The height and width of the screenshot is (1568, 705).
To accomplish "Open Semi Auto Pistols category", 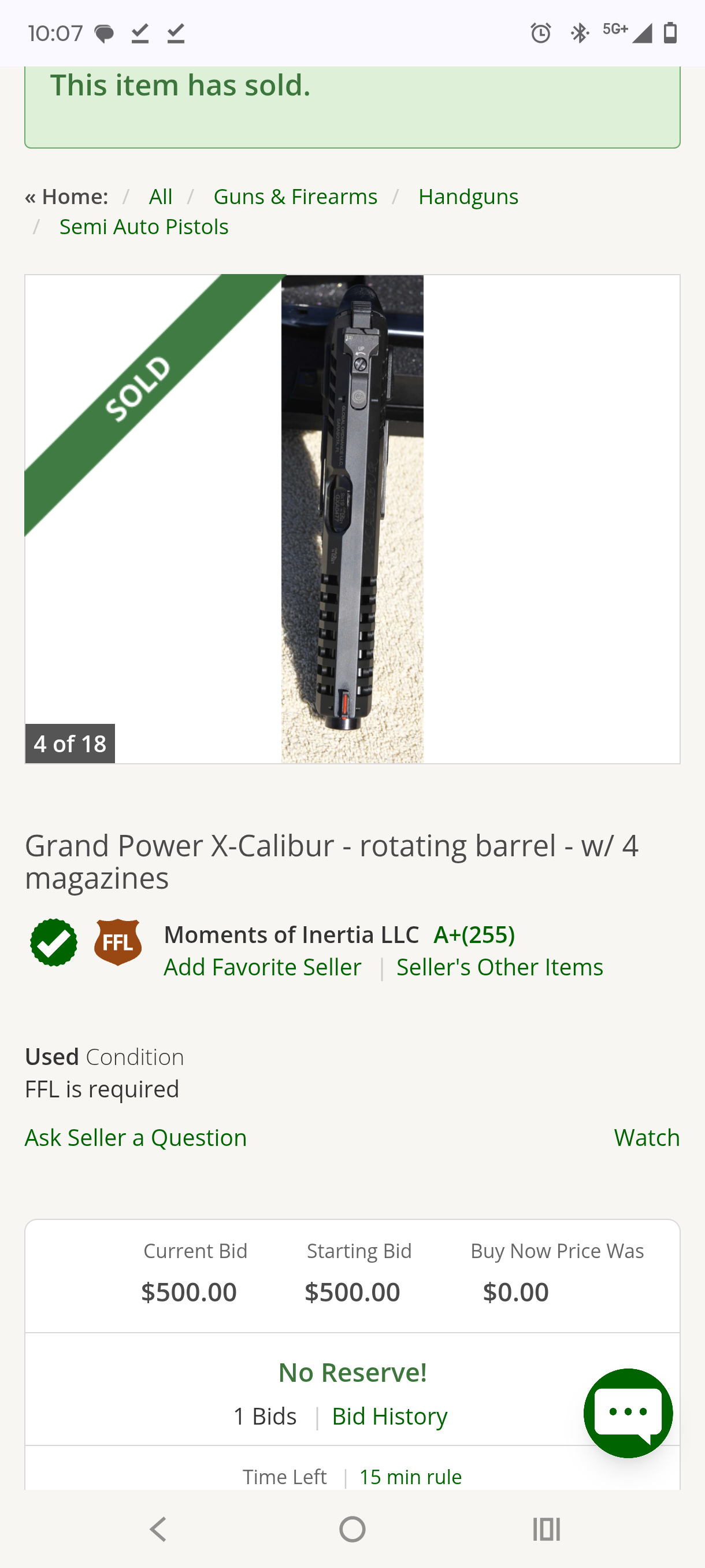I will pyautogui.click(x=144, y=227).
